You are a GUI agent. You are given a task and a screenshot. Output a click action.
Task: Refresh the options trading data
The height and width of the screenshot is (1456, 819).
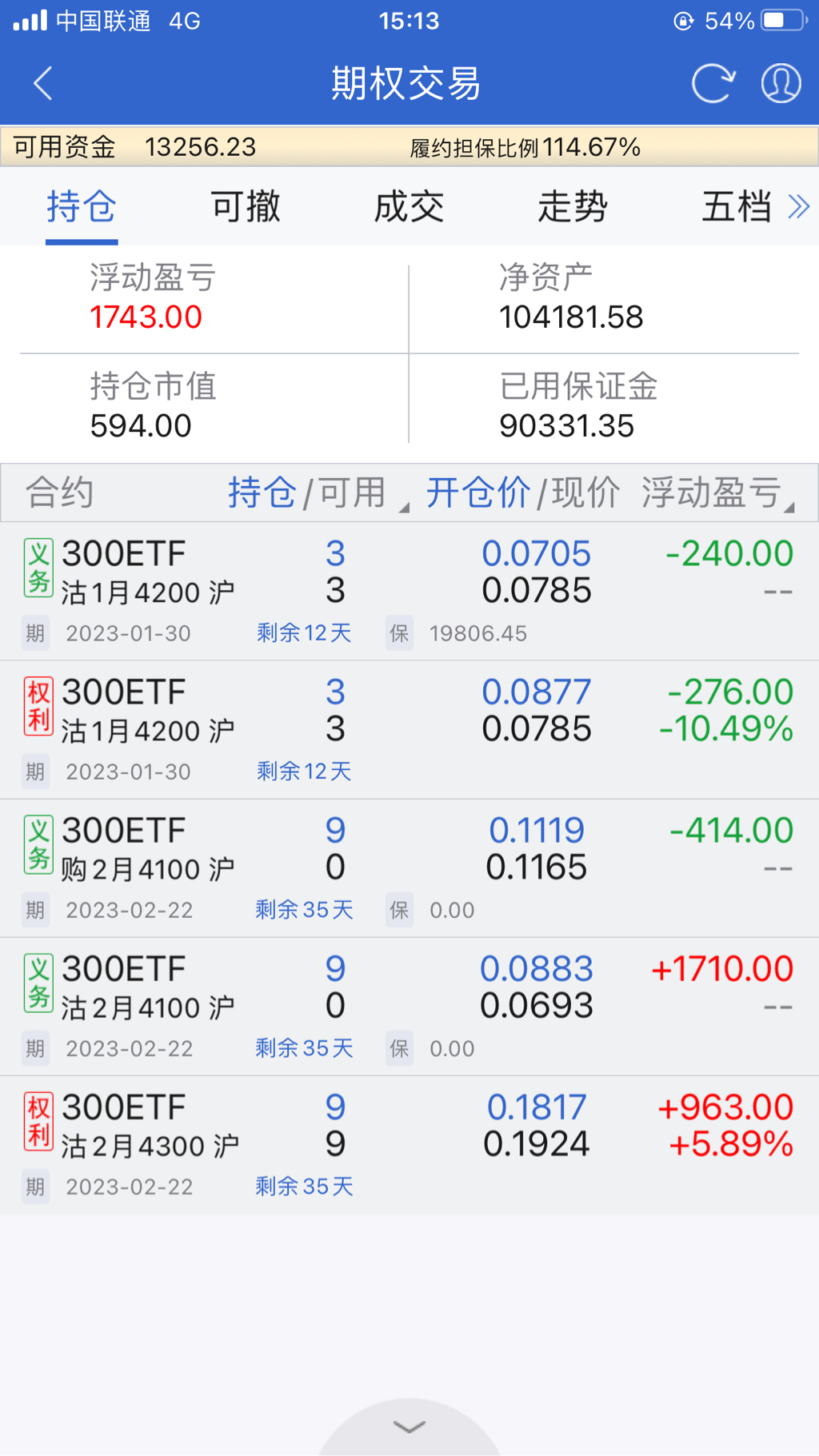click(712, 83)
